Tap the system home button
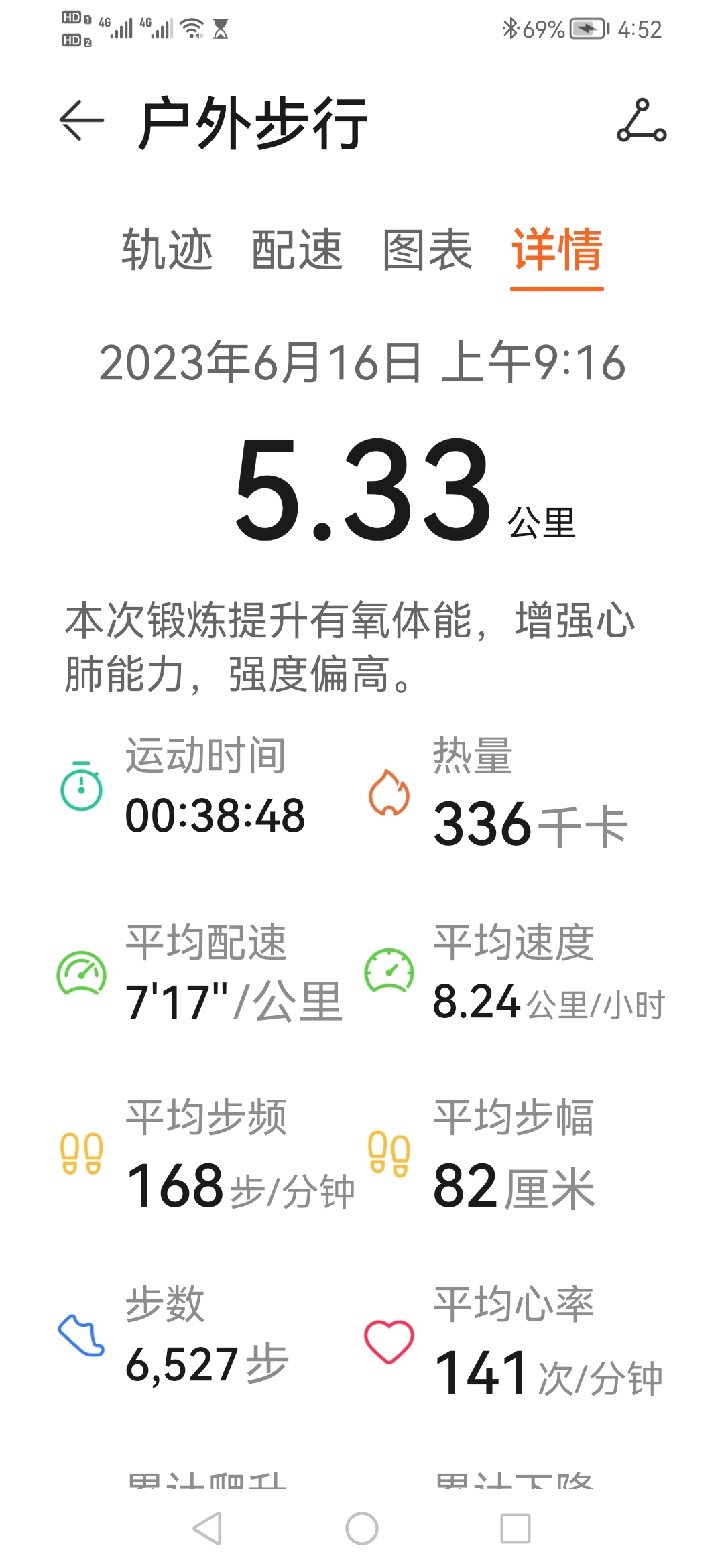The height and width of the screenshot is (1568, 724). [362, 1528]
